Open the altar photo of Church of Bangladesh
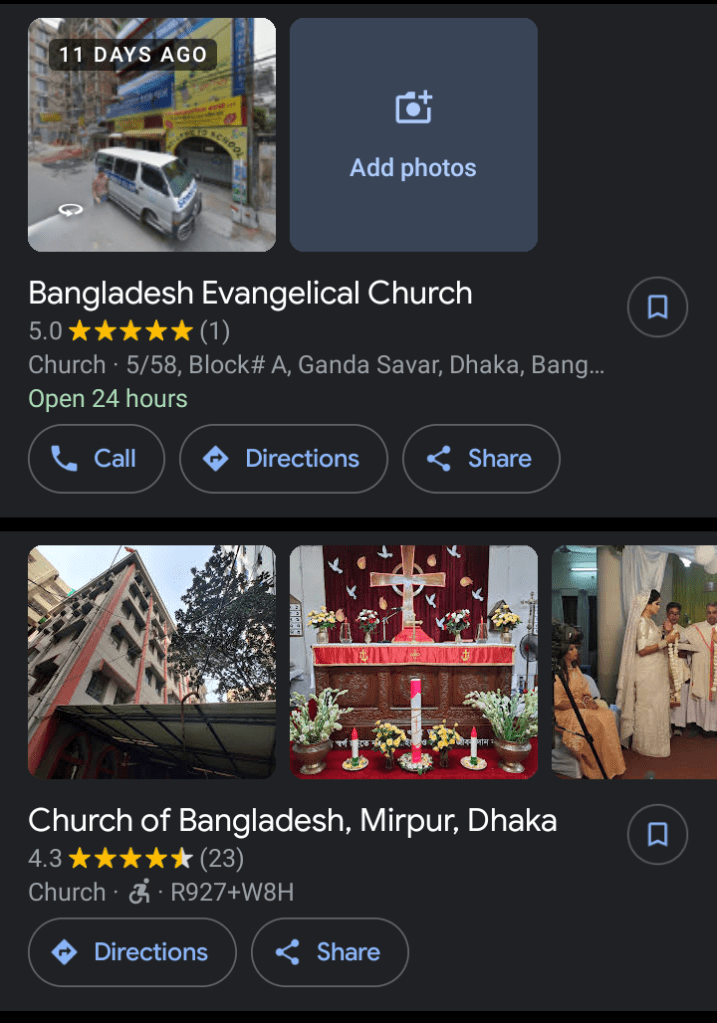 pos(413,662)
